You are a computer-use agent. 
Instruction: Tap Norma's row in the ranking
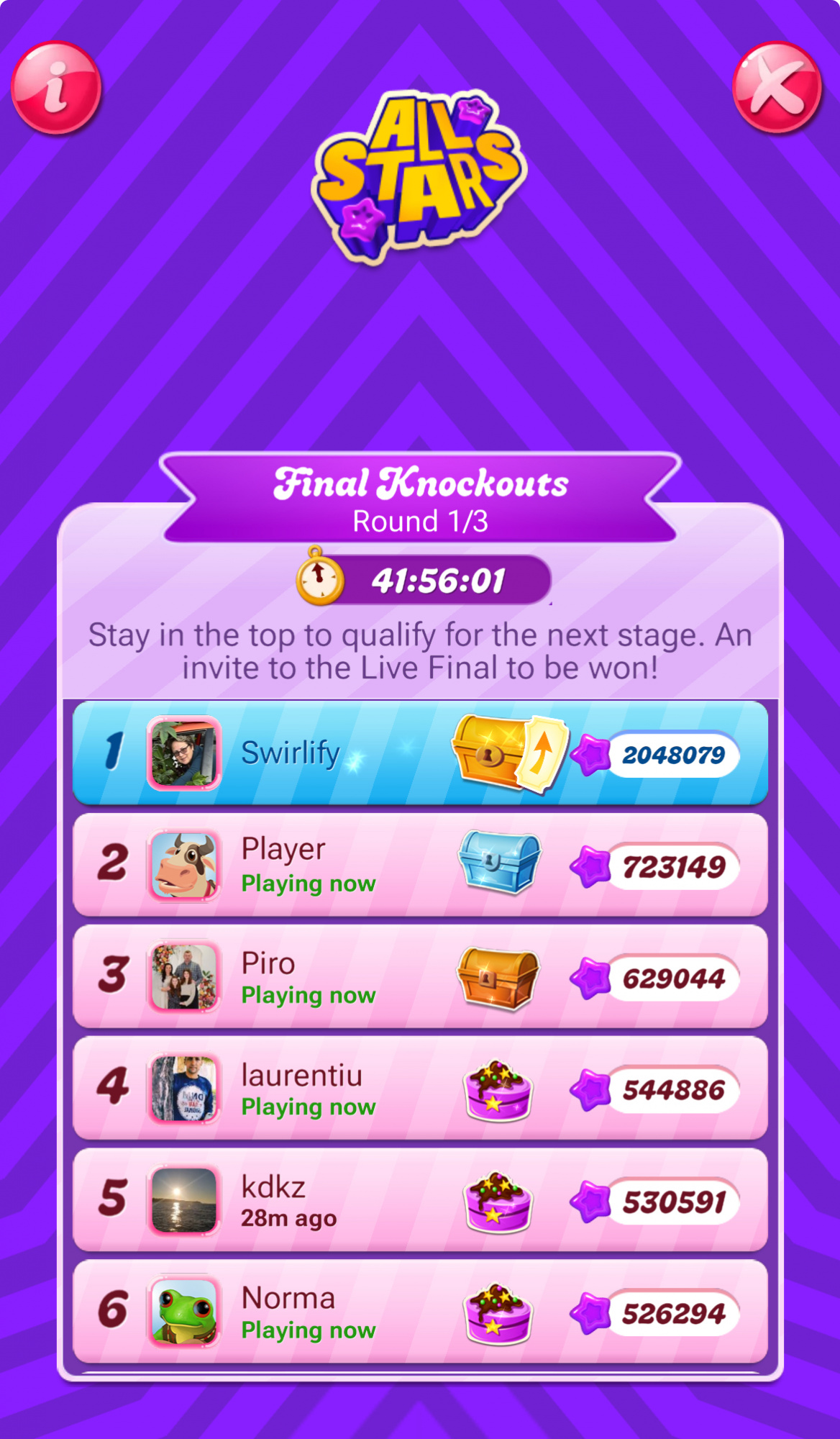pyautogui.click(x=420, y=1312)
